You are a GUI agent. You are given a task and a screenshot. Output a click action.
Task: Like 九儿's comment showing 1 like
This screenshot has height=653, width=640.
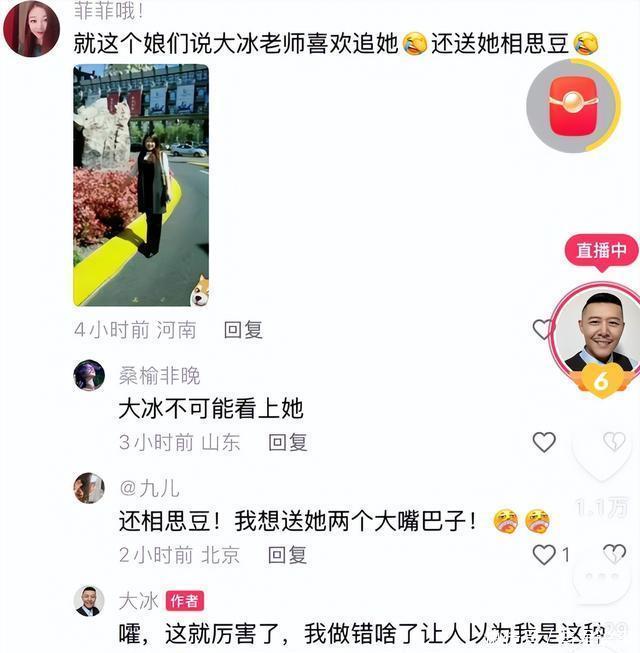pos(543,555)
